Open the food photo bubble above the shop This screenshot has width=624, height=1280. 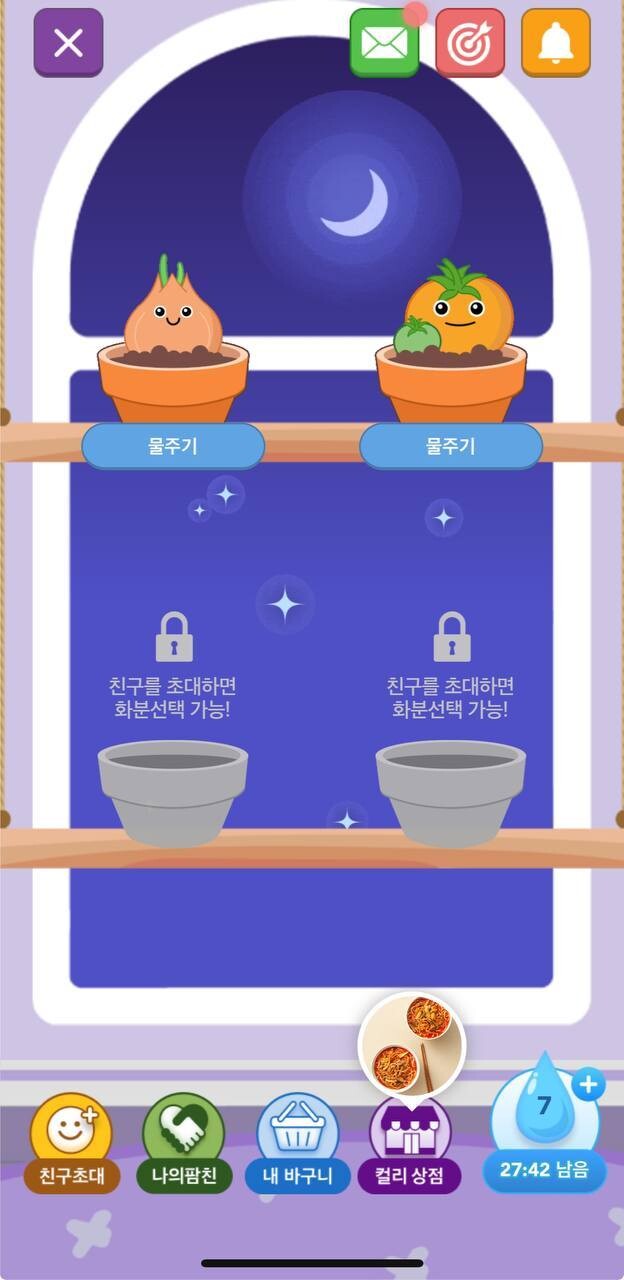(412, 1041)
